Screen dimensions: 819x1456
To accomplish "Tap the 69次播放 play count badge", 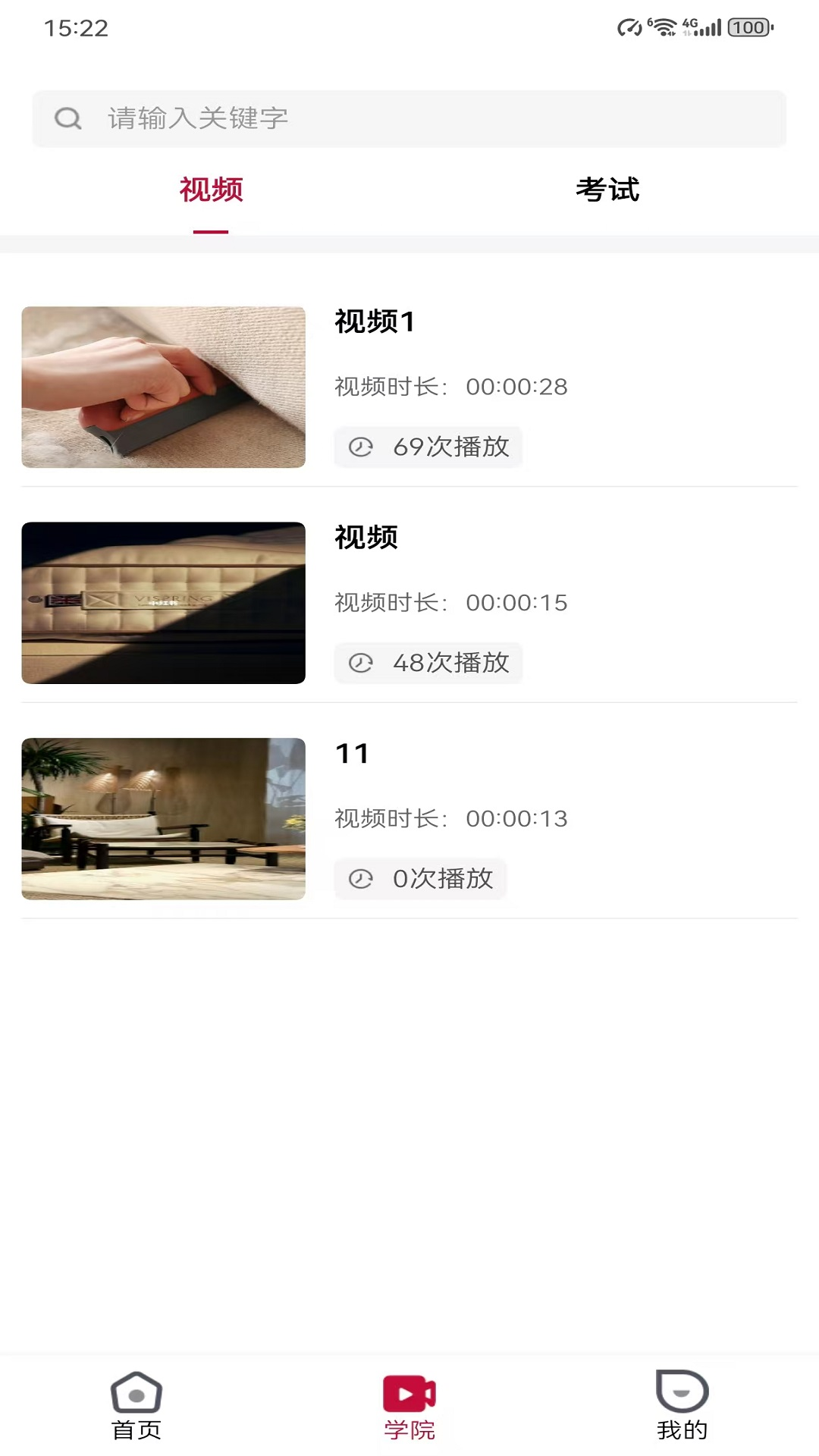I will click(428, 447).
